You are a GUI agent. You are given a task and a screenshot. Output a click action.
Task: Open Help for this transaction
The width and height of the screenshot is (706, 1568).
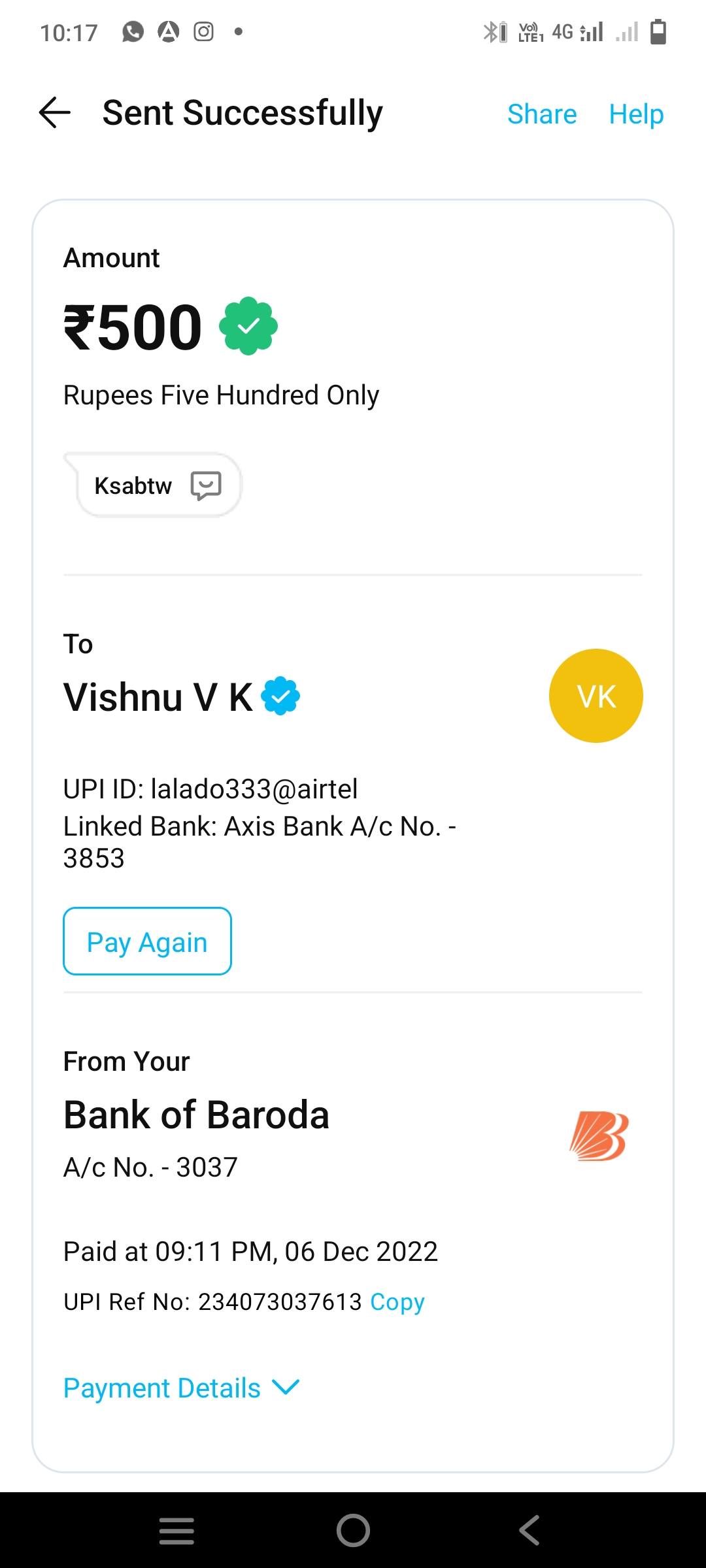pos(635,114)
